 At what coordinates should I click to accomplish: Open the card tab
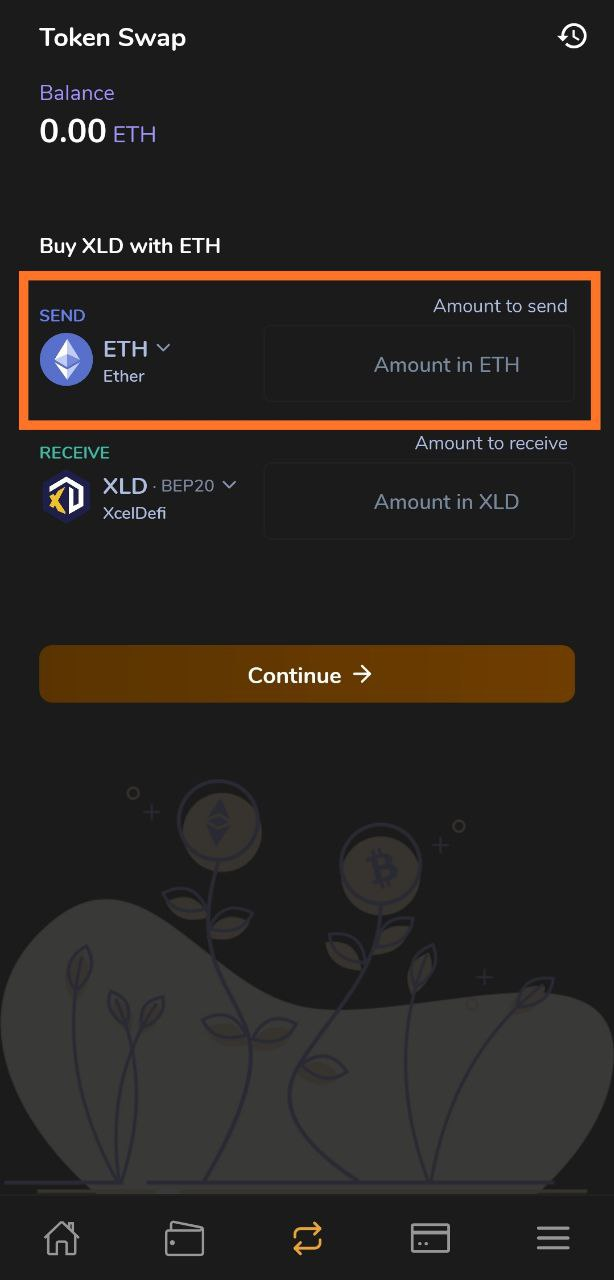tap(430, 1238)
